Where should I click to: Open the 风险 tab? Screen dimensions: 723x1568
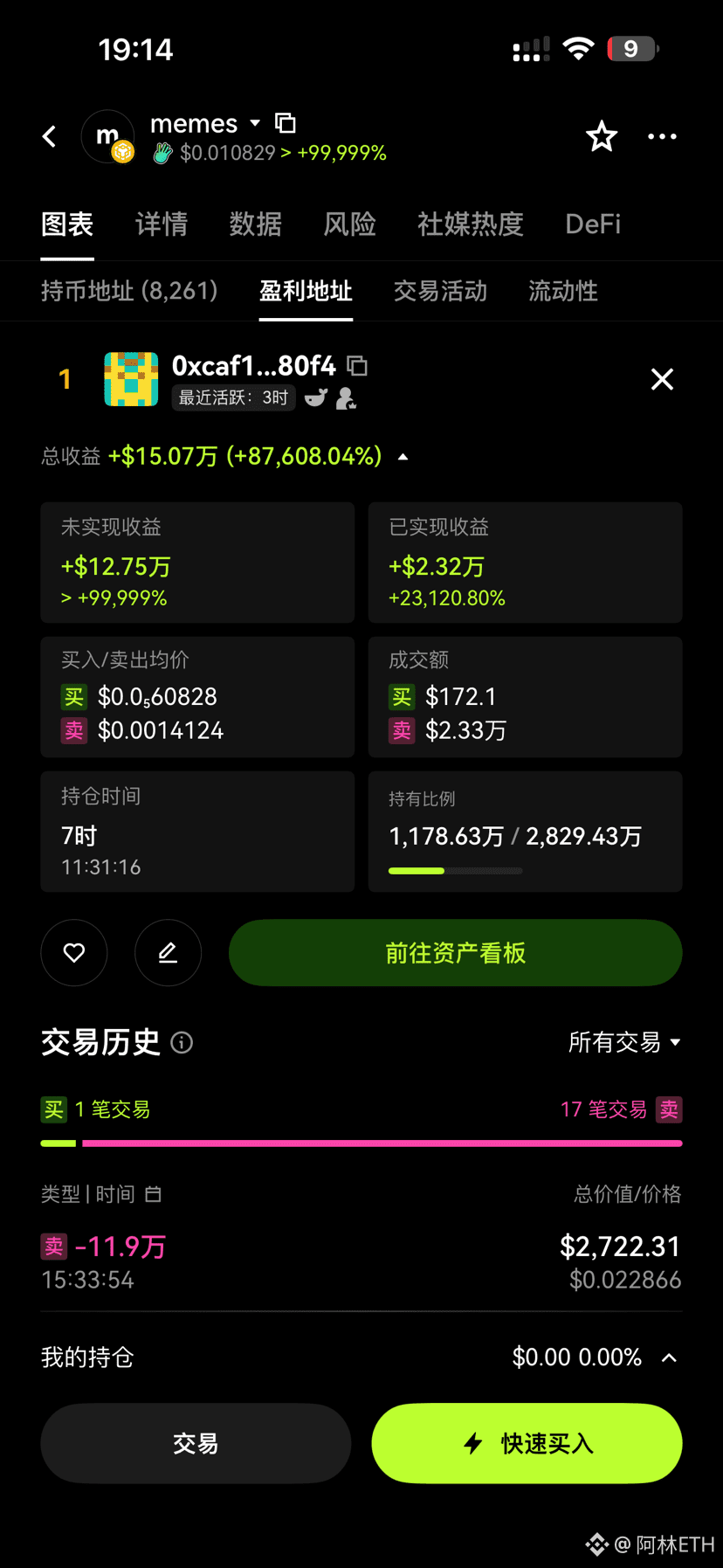click(349, 224)
